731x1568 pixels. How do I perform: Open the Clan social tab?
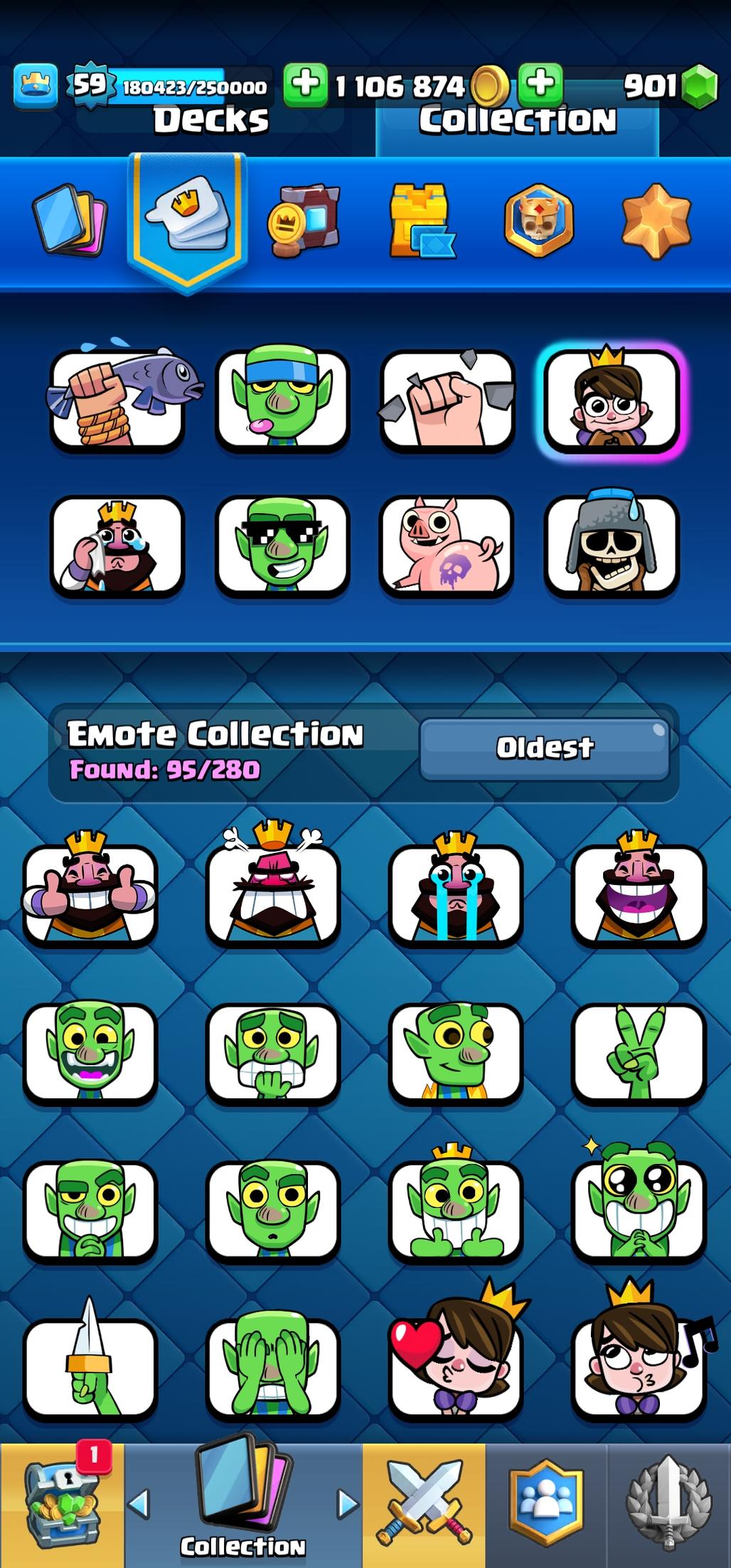click(546, 1504)
